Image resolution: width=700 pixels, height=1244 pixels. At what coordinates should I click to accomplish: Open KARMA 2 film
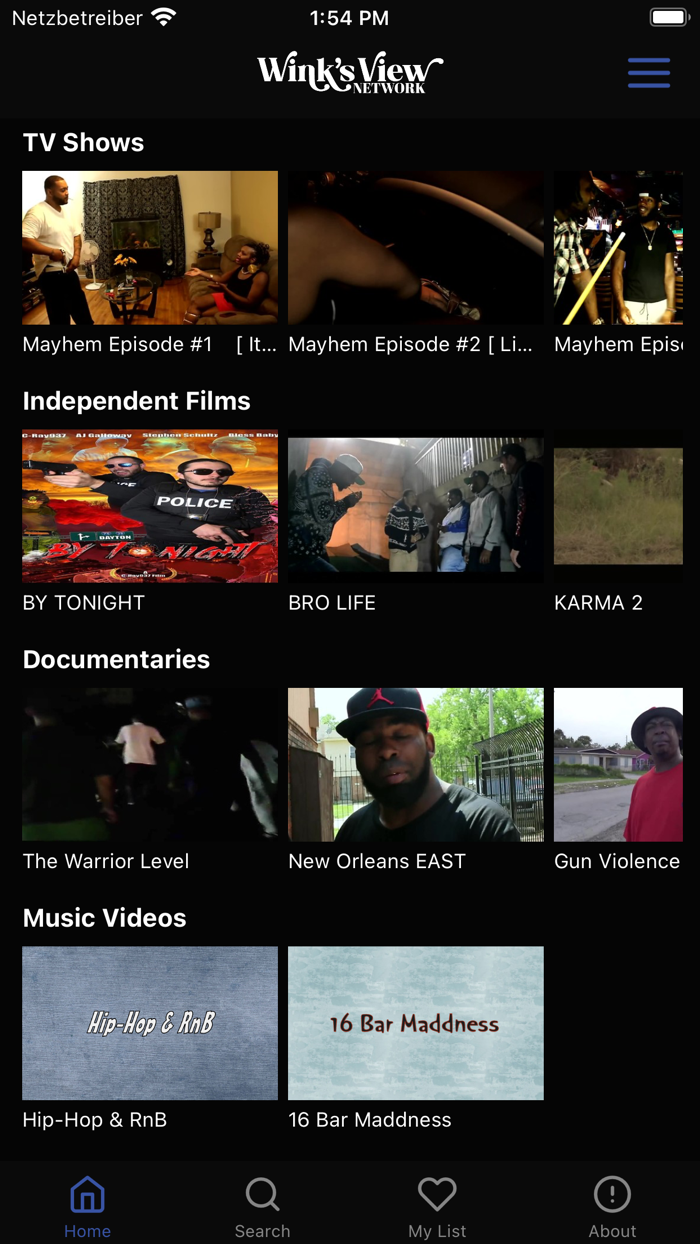(x=618, y=506)
